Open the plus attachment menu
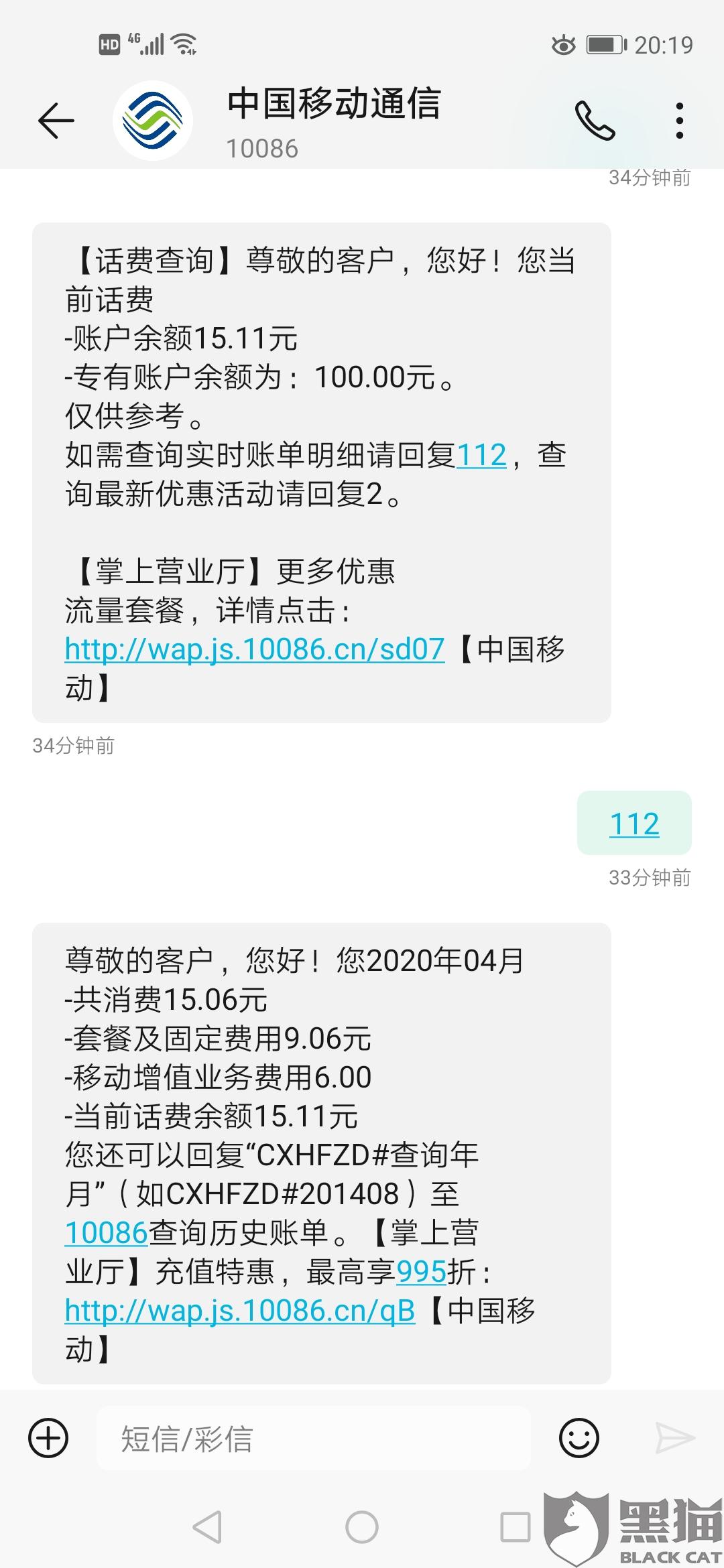This screenshot has height=1568, width=724. 48,1438
